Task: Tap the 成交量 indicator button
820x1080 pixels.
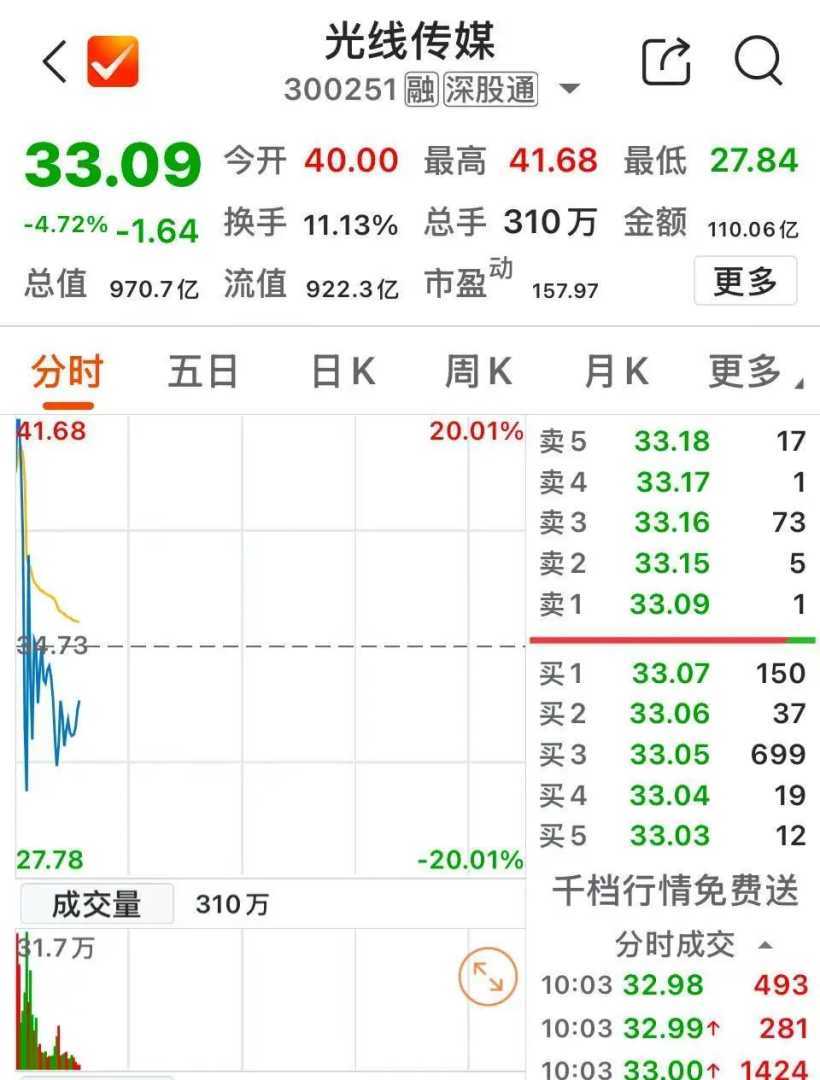Action: (x=96, y=906)
